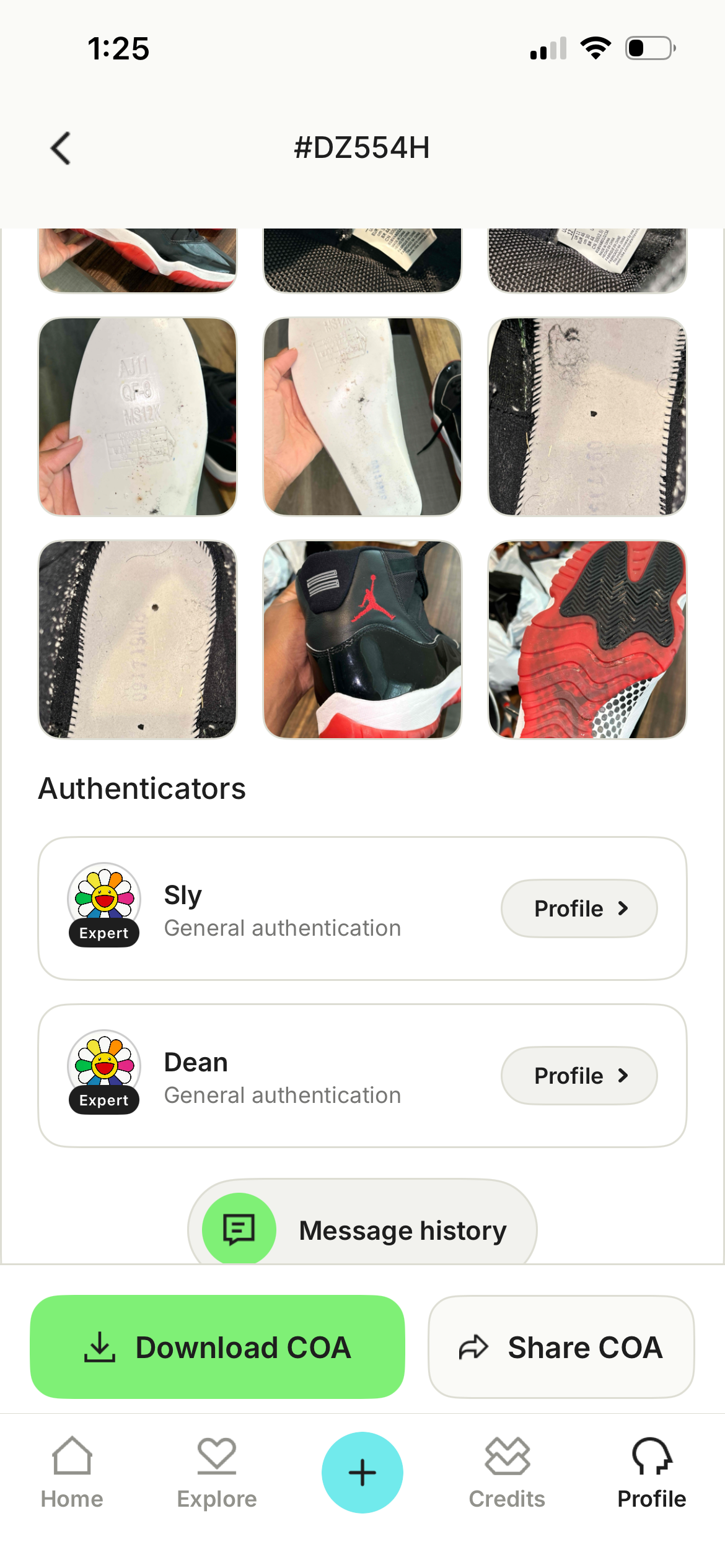View the red outsole photo
The image size is (725, 1568).
(x=587, y=640)
